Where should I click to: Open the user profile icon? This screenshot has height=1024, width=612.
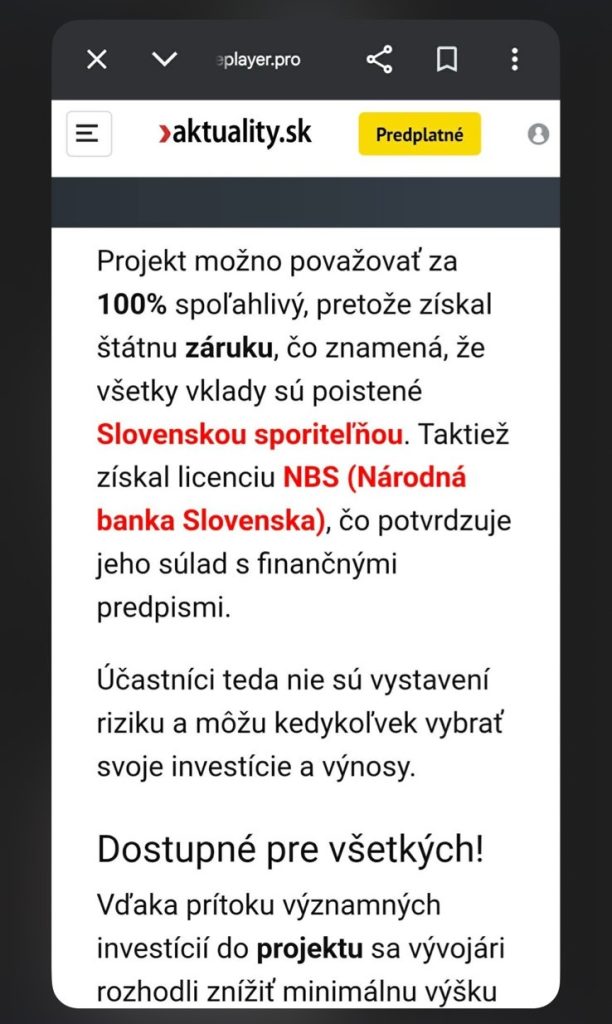click(x=538, y=134)
